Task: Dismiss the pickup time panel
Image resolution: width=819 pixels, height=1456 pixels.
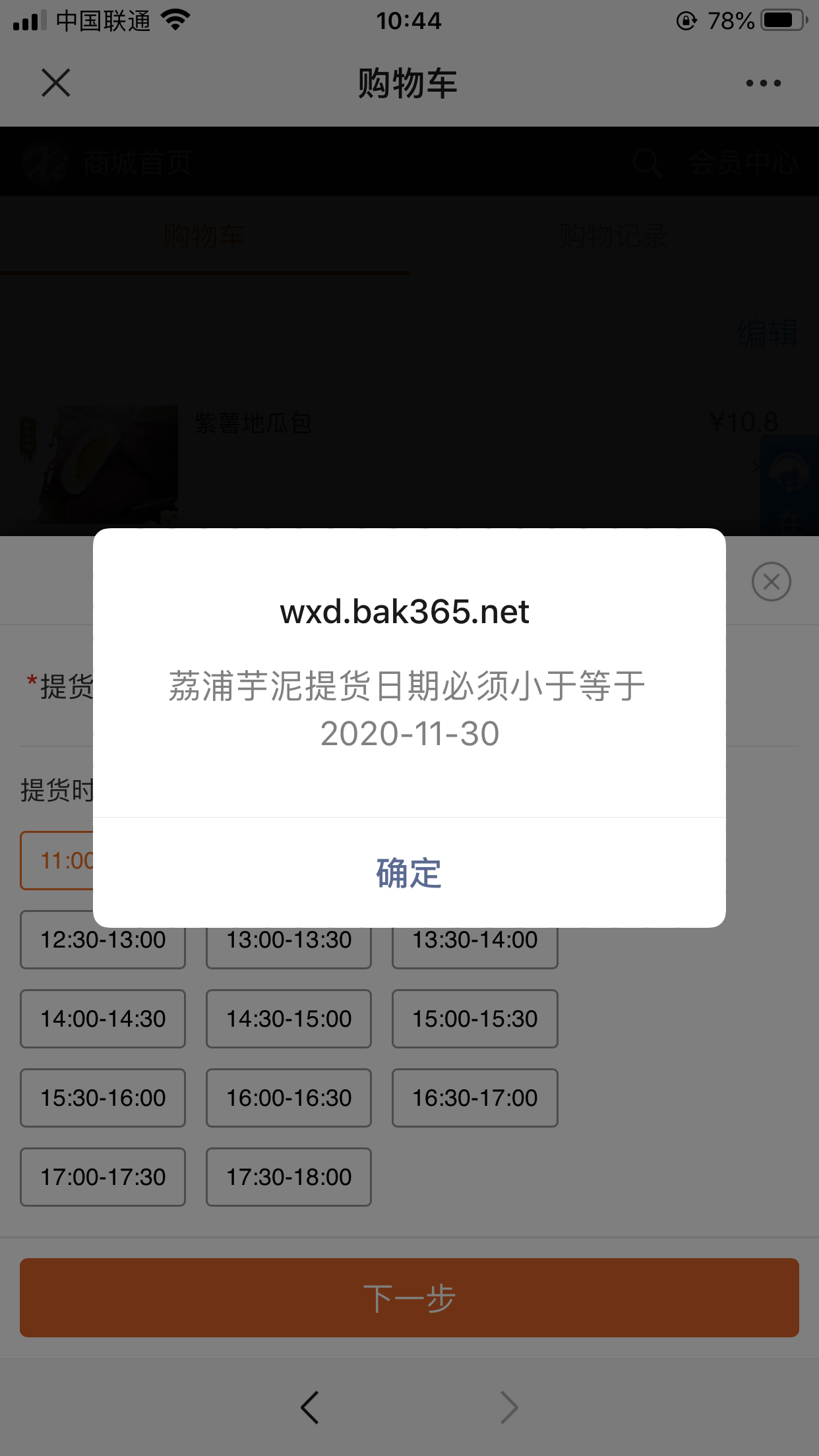Action: [771, 582]
